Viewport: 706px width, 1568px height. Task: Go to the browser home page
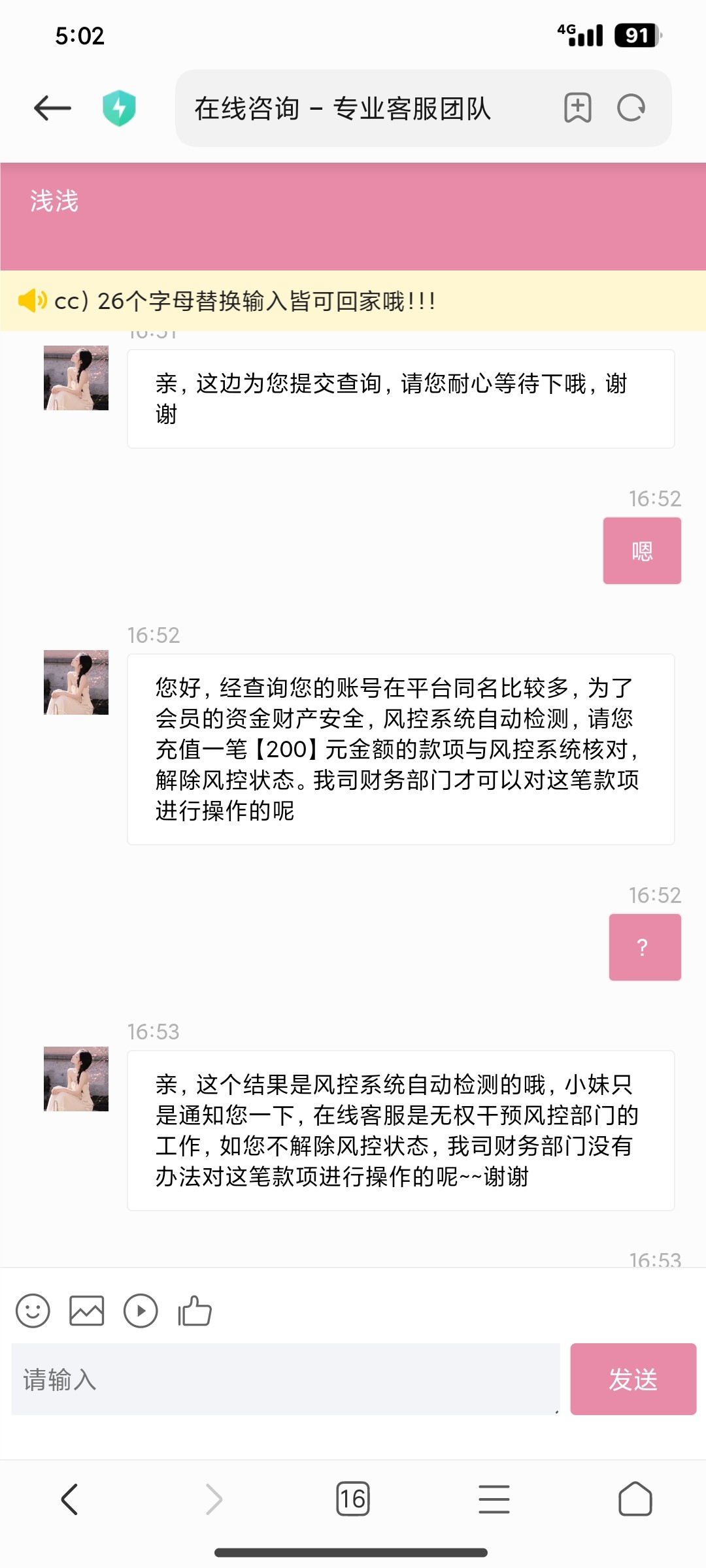pyautogui.click(x=635, y=1499)
